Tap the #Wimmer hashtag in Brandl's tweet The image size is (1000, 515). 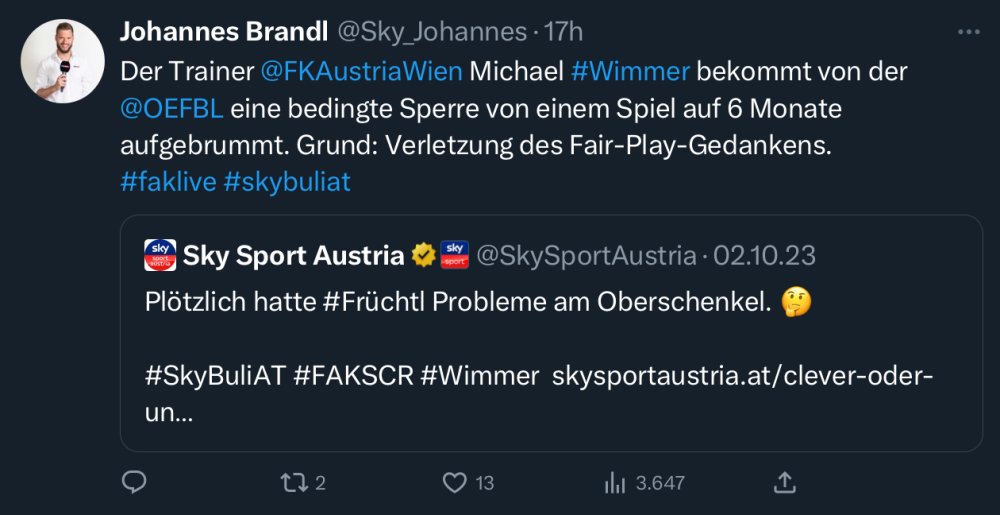(630, 72)
